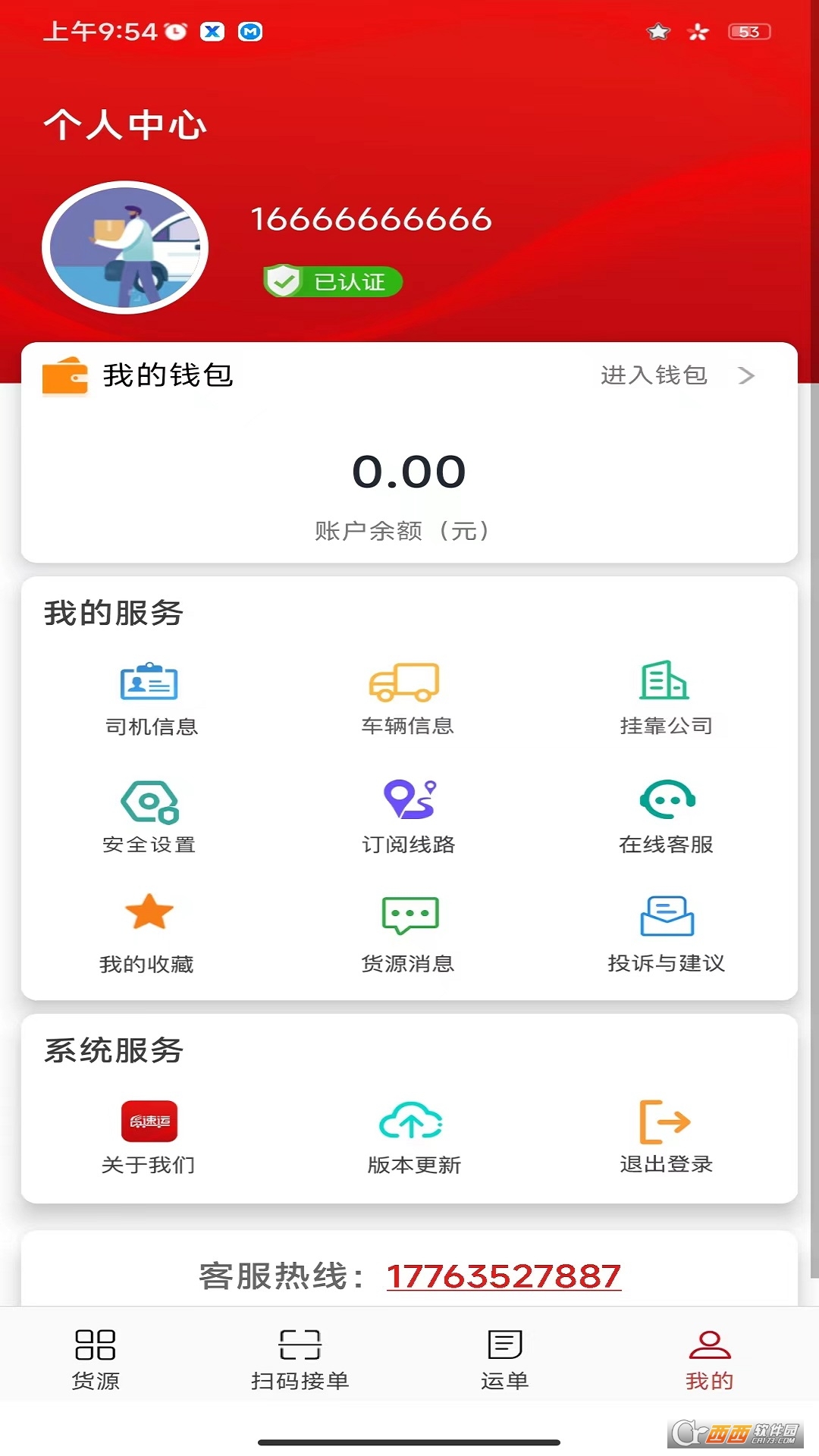Switch to the 运单 tab
The width and height of the screenshot is (819, 1456).
click(x=504, y=1359)
